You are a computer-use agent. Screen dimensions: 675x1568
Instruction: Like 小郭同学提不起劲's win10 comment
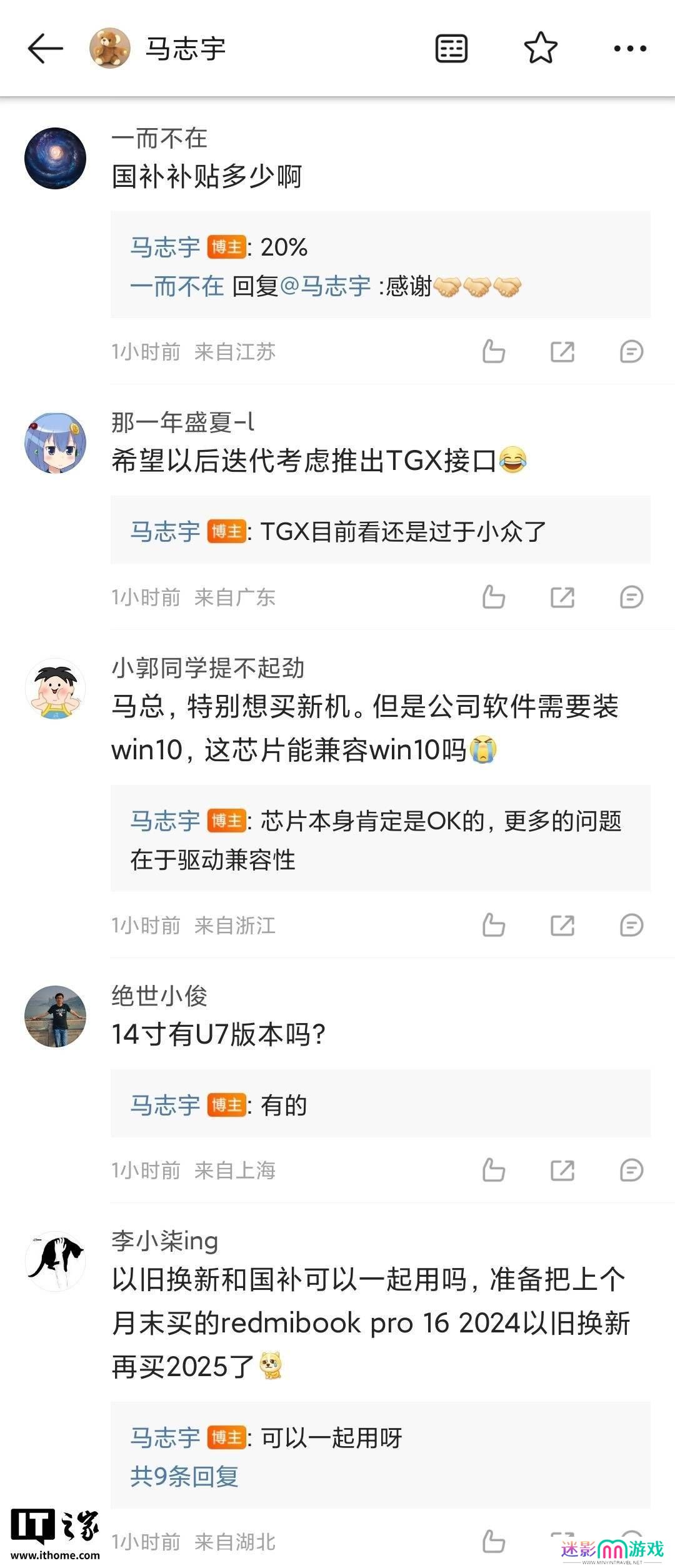[x=493, y=925]
